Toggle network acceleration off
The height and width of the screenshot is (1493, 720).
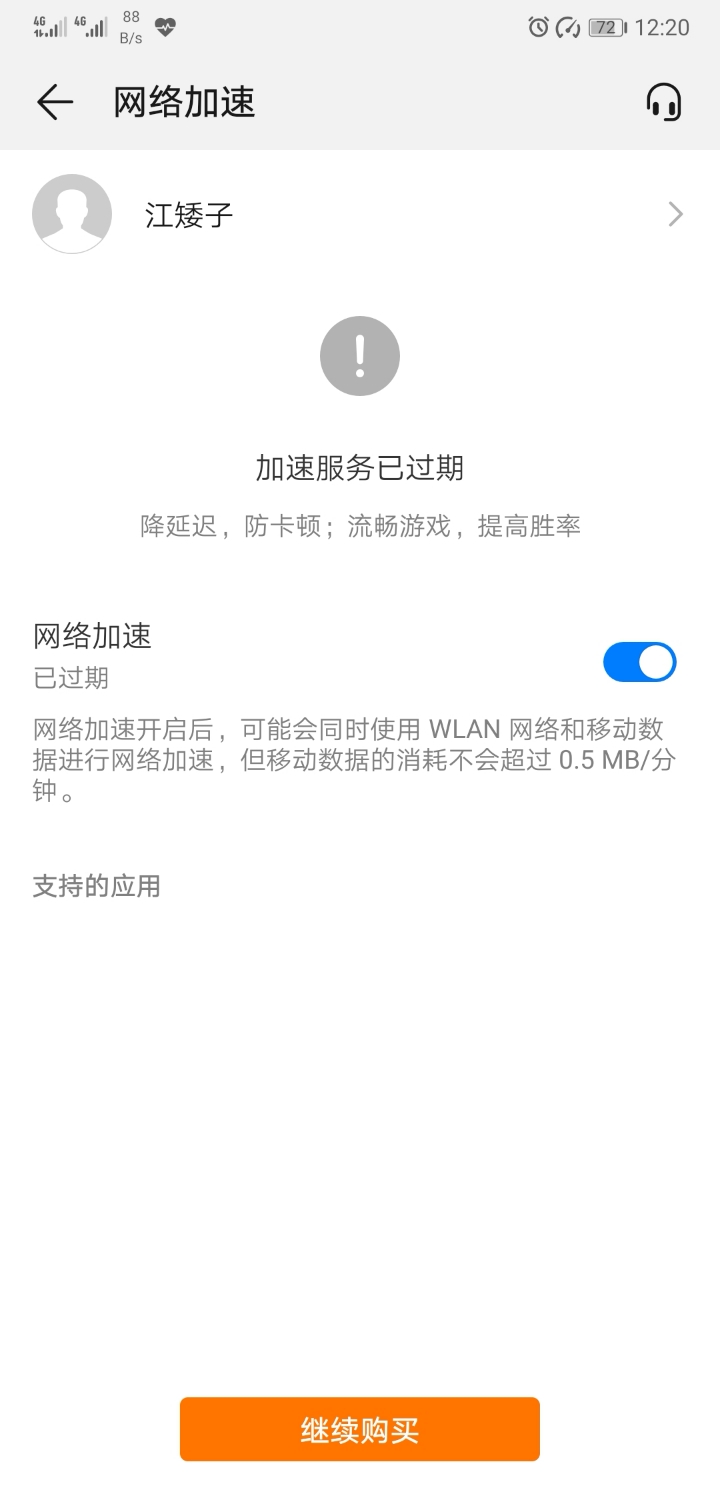pos(639,662)
